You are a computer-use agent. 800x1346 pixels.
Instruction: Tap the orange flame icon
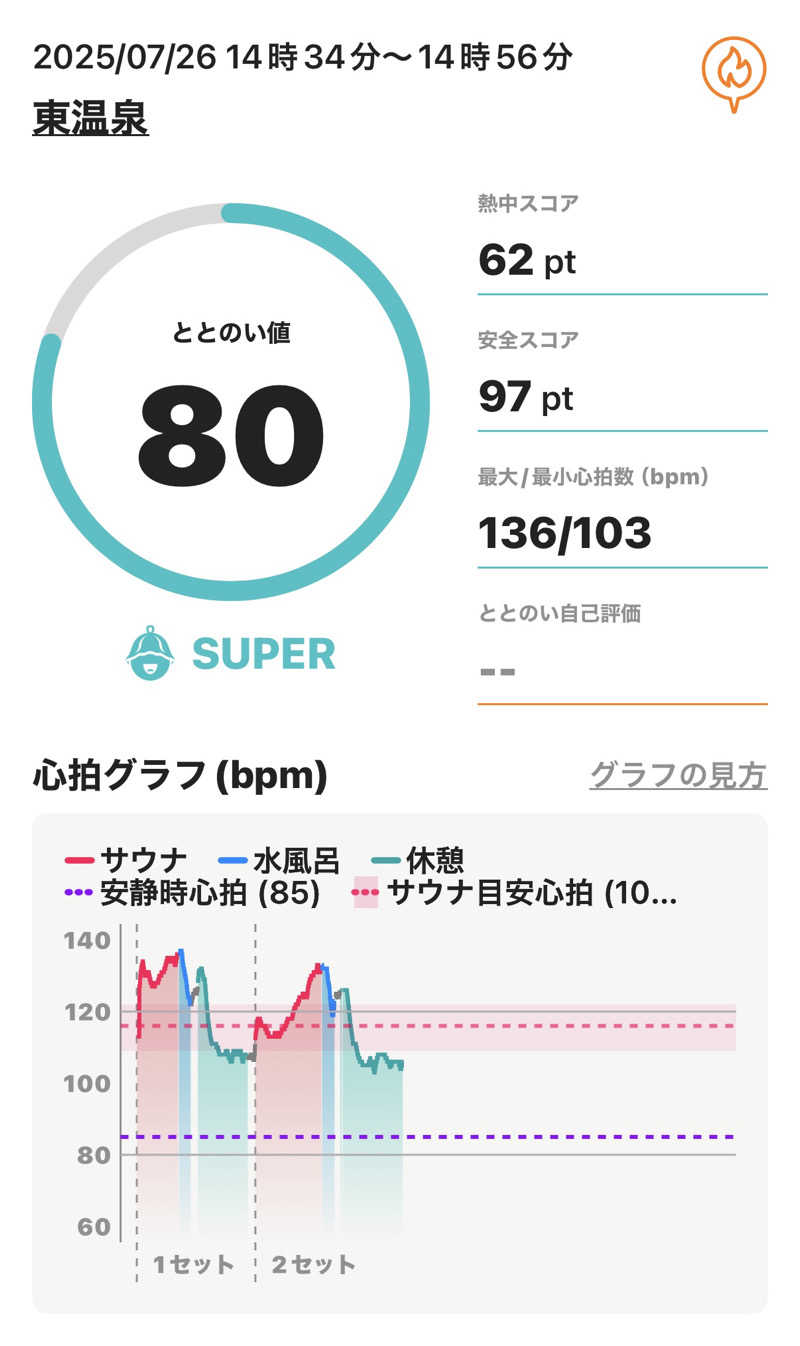[x=733, y=72]
